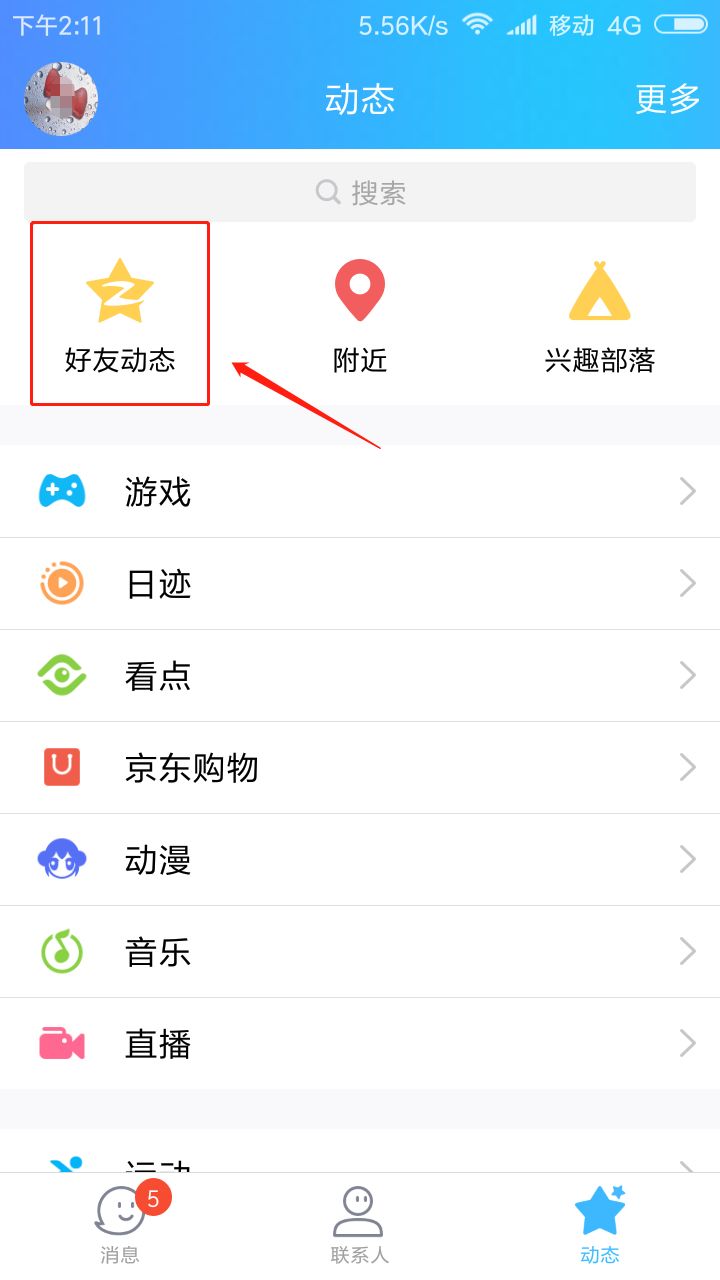Switch to the 消息 tab
The image size is (720, 1280).
120,1226
